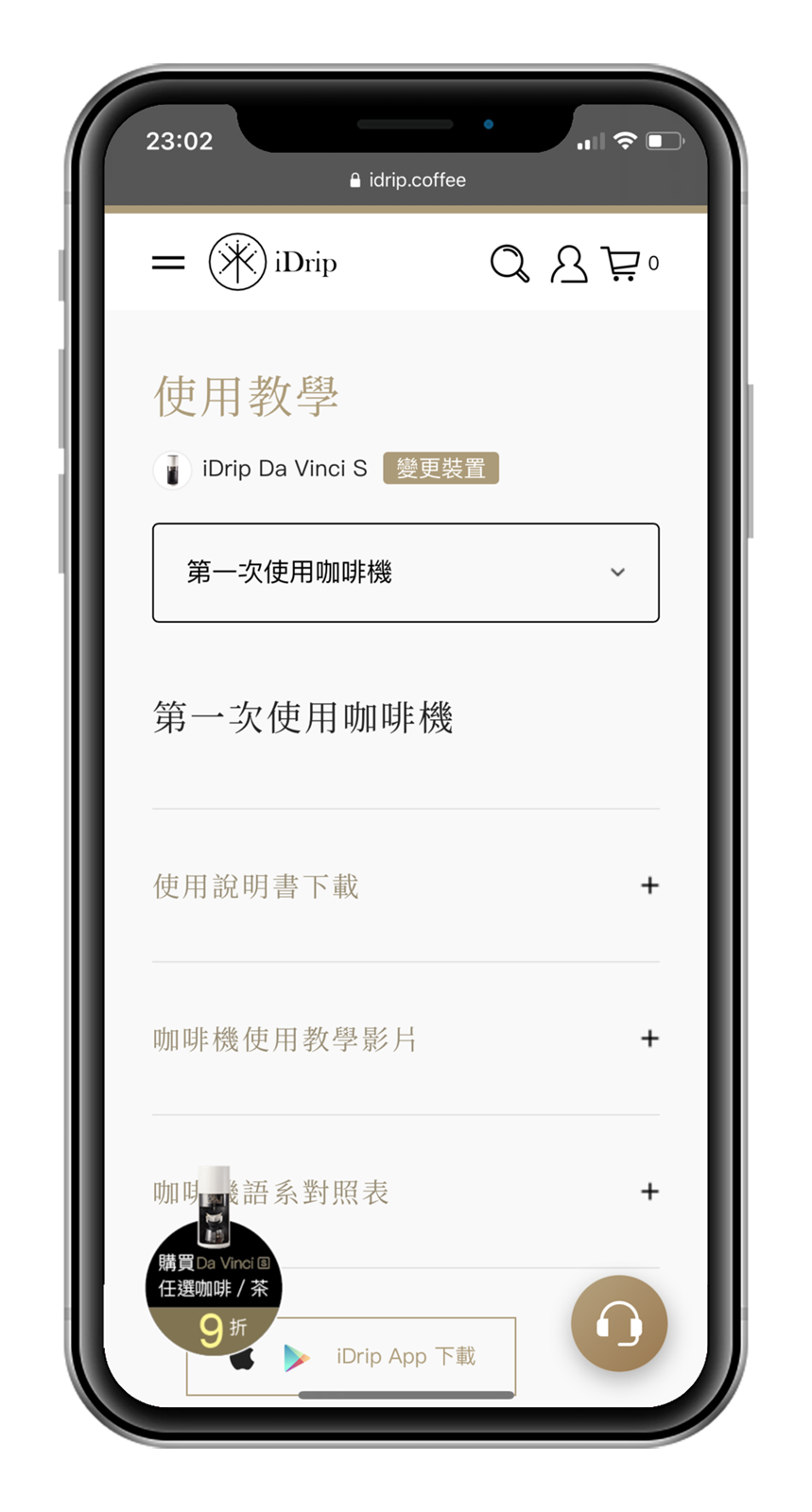This screenshot has height=1512, width=812.
Task: Tap the iDrip logo to go home
Action: point(272,262)
